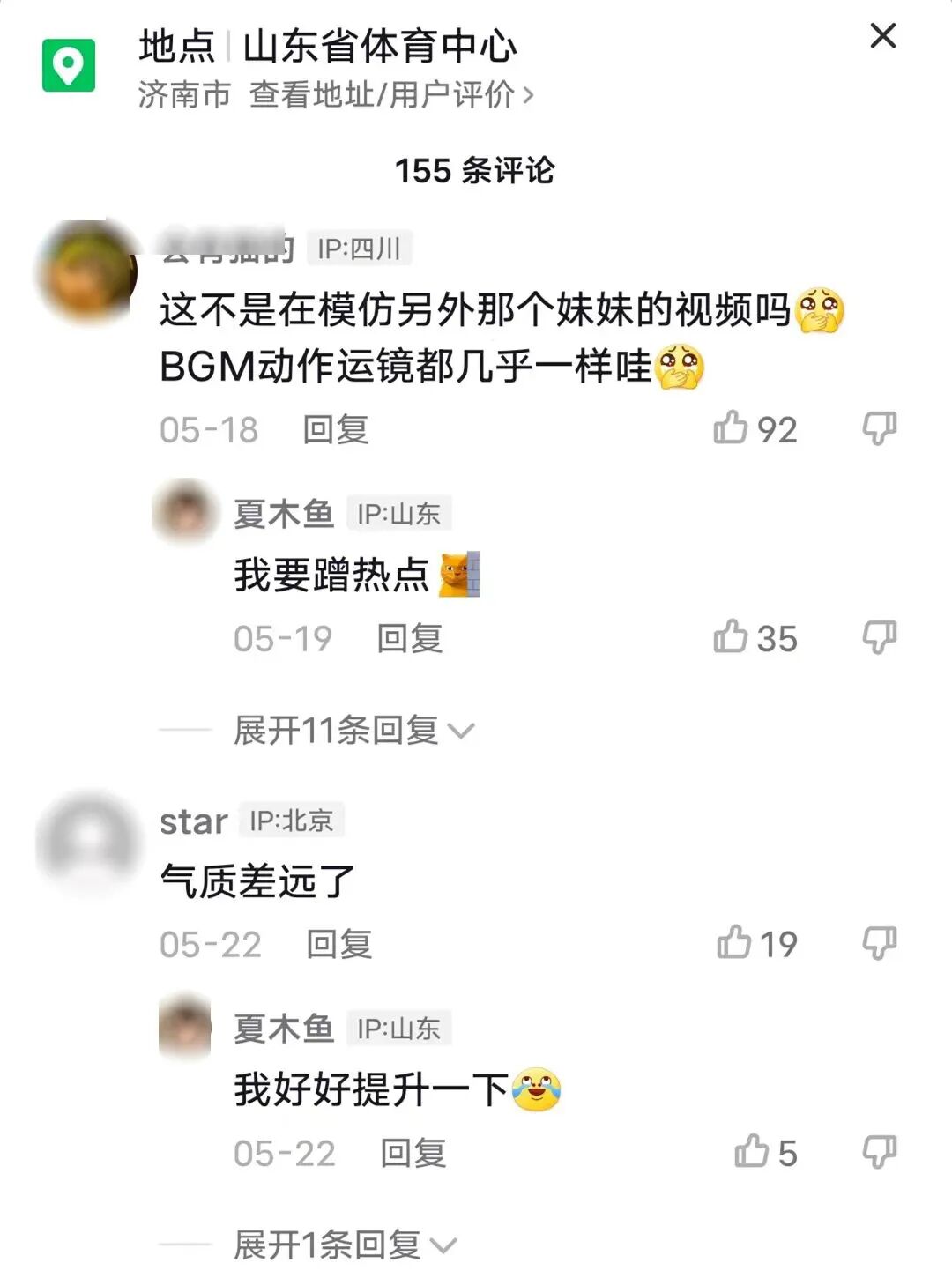The height and width of the screenshot is (1278, 952).
Task: Dislike 夏木鱼's 我好好提升一下 reply
Action: (x=879, y=1152)
